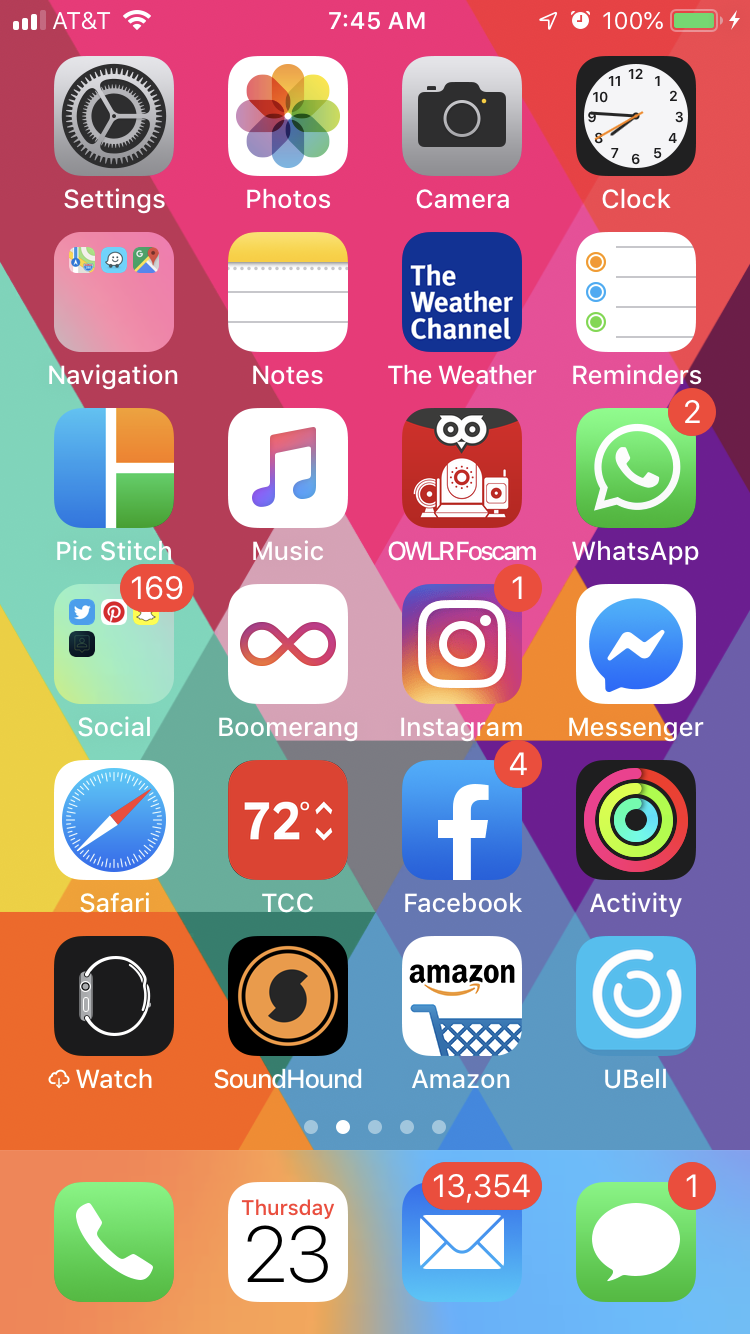Open the Camera app
Viewport: 750px width, 1334px height.
pos(462,116)
